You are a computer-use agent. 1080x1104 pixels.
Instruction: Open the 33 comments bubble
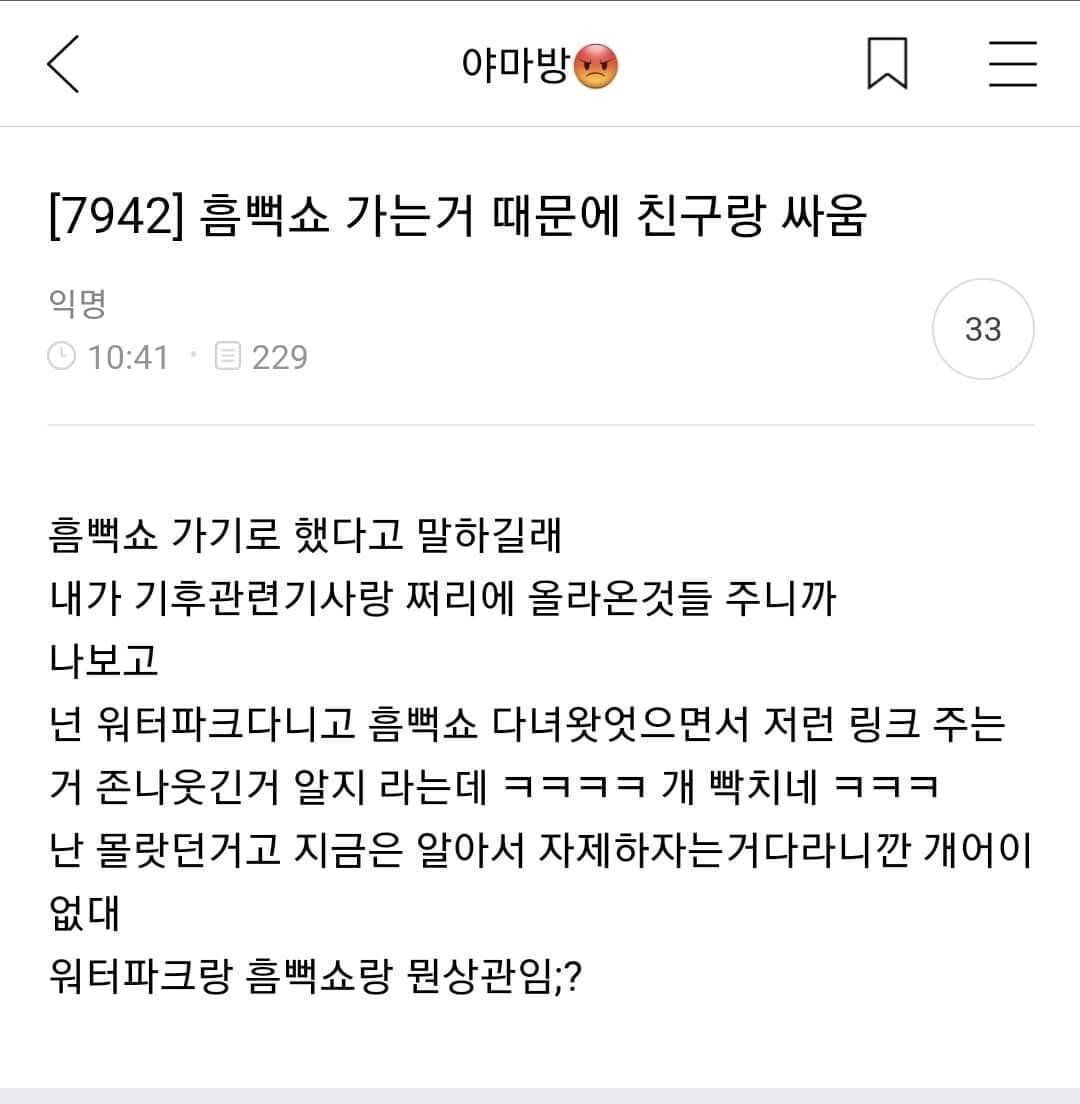[x=983, y=329]
